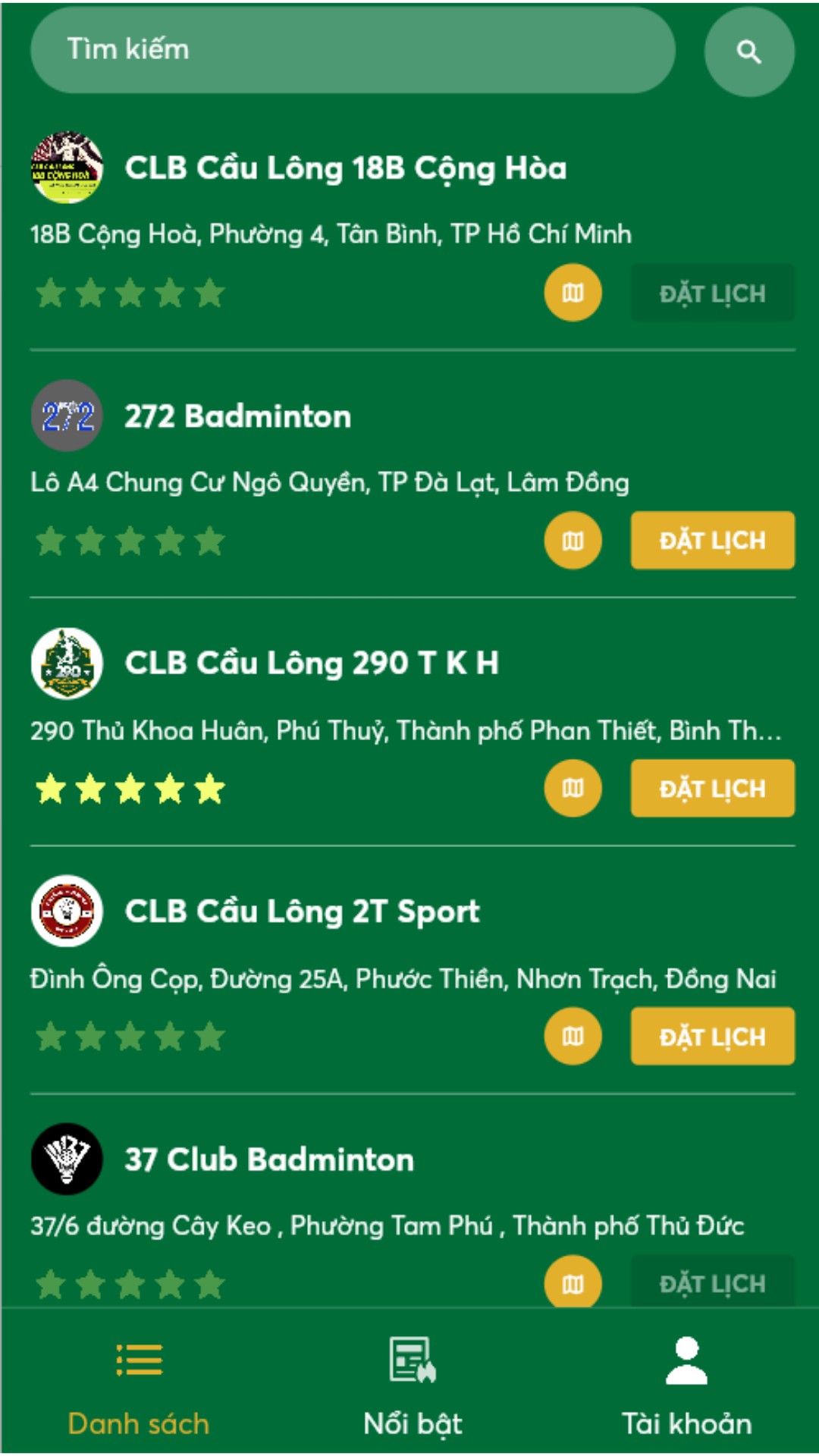Click the Tìm kiếm search field
Image resolution: width=819 pixels, height=1456 pixels.
click(352, 50)
